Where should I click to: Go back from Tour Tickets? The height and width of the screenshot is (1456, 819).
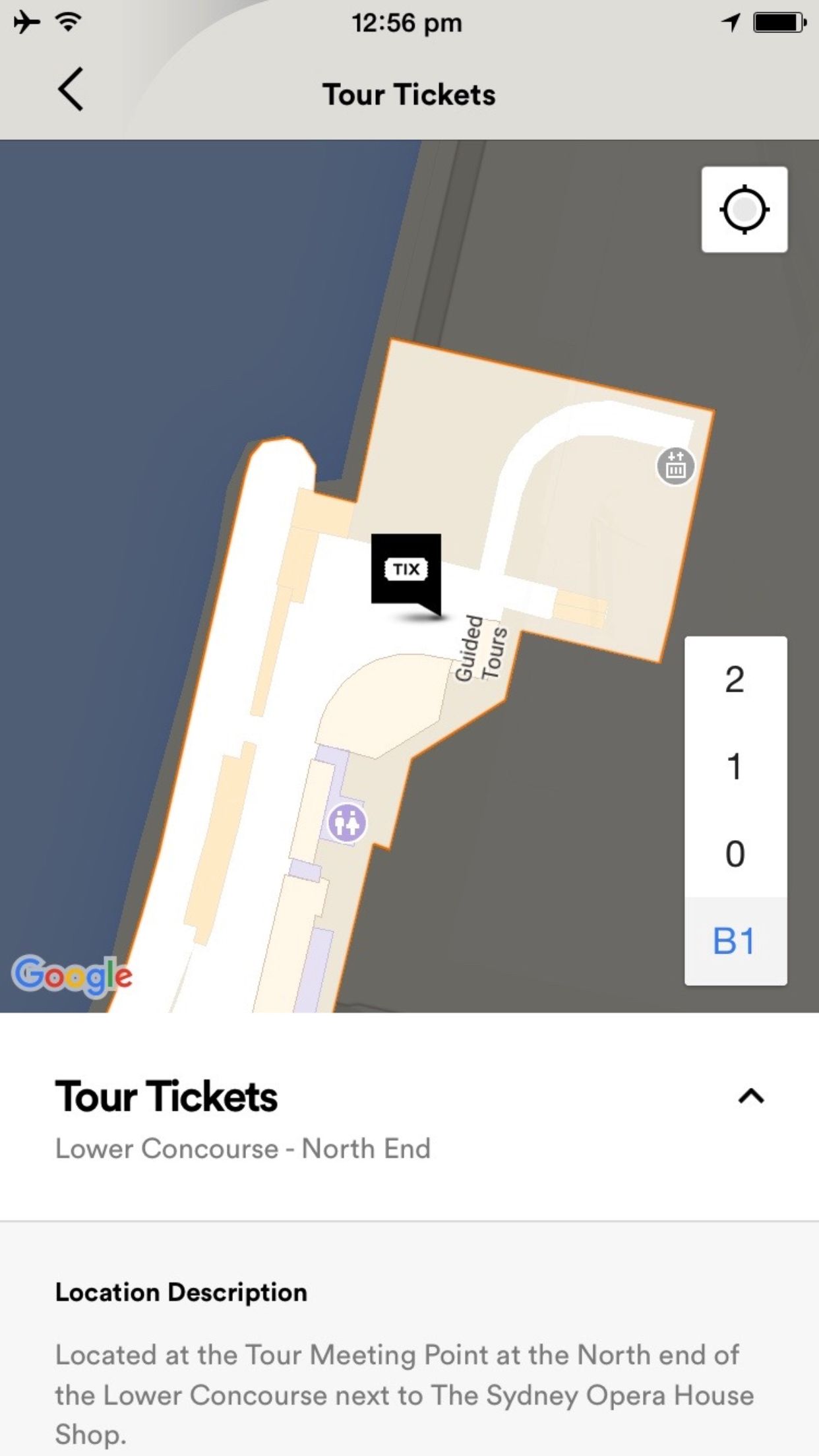click(71, 90)
